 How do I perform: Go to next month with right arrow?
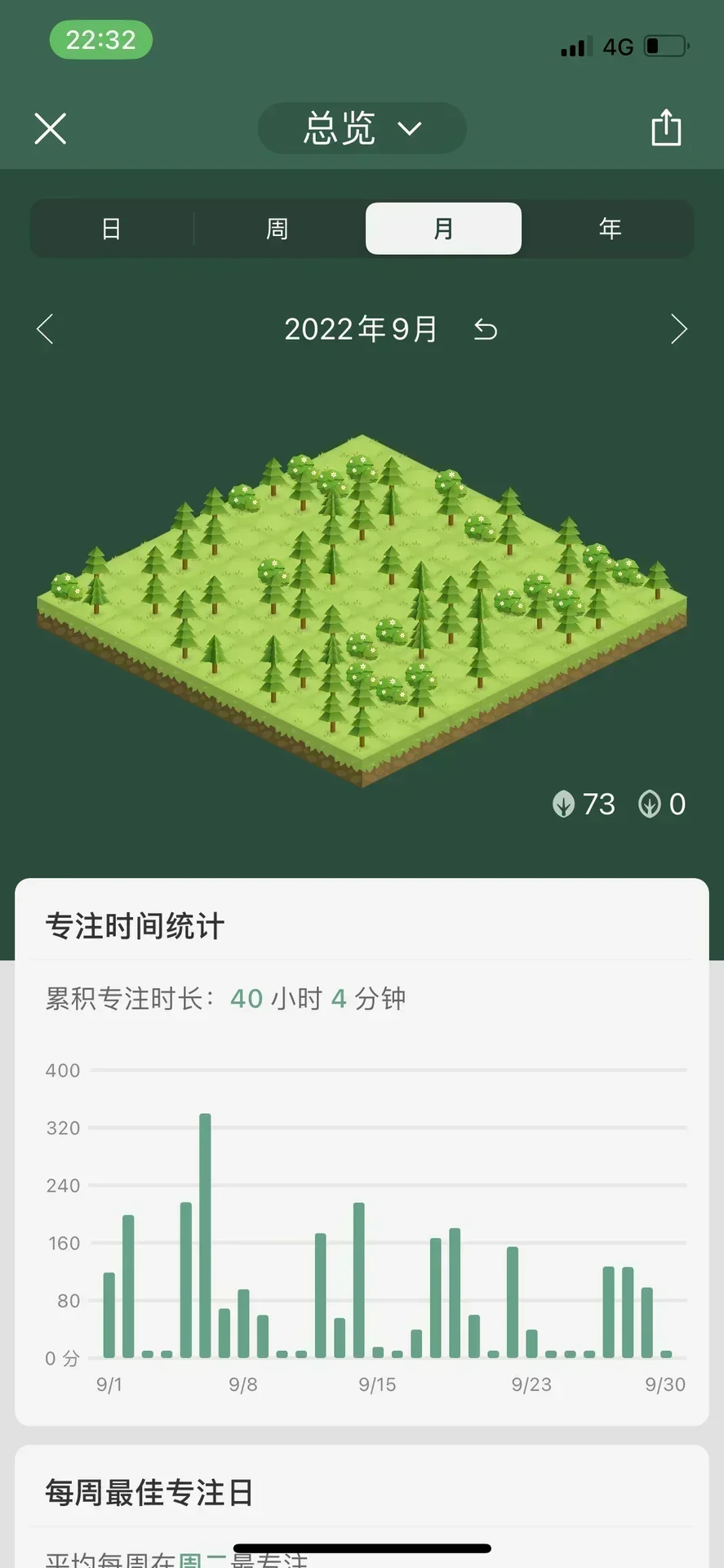point(678,329)
